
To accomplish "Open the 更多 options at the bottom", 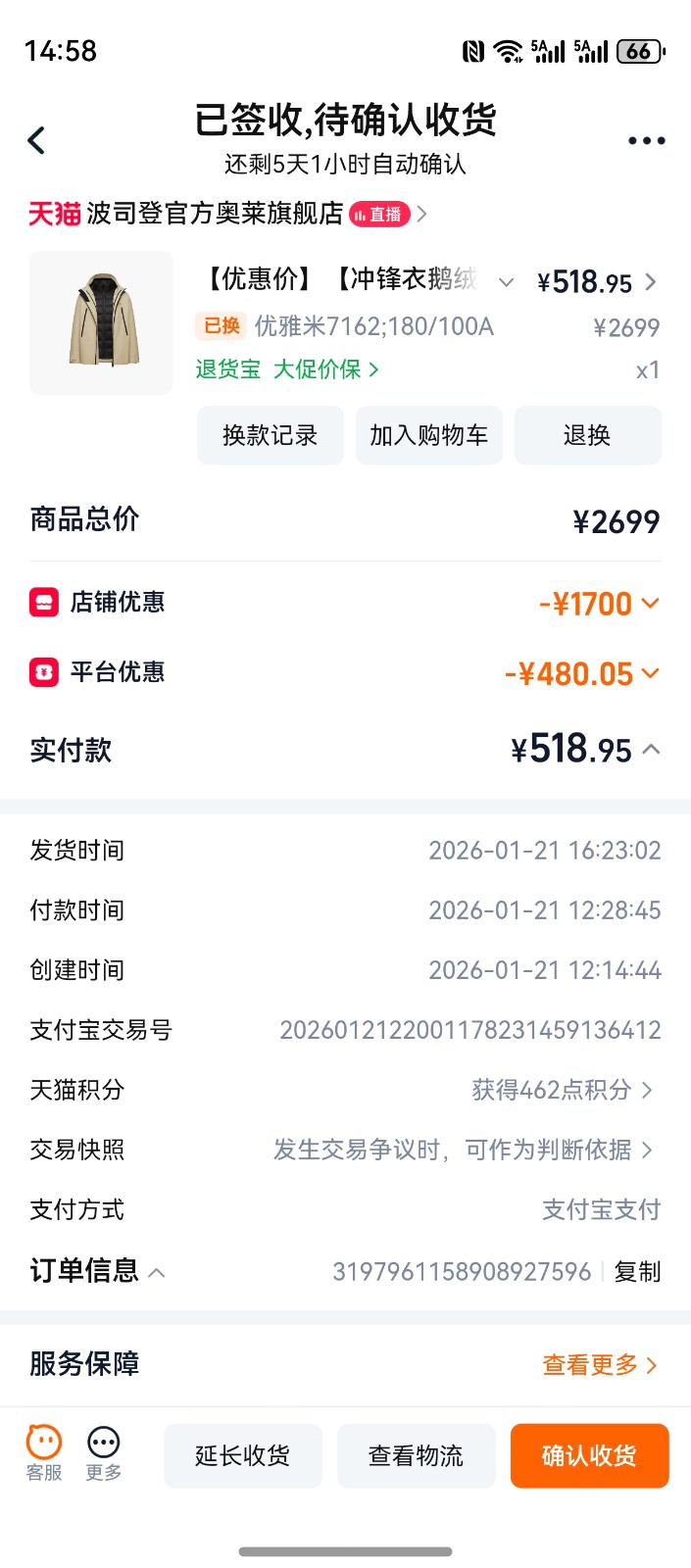I will [x=104, y=1452].
